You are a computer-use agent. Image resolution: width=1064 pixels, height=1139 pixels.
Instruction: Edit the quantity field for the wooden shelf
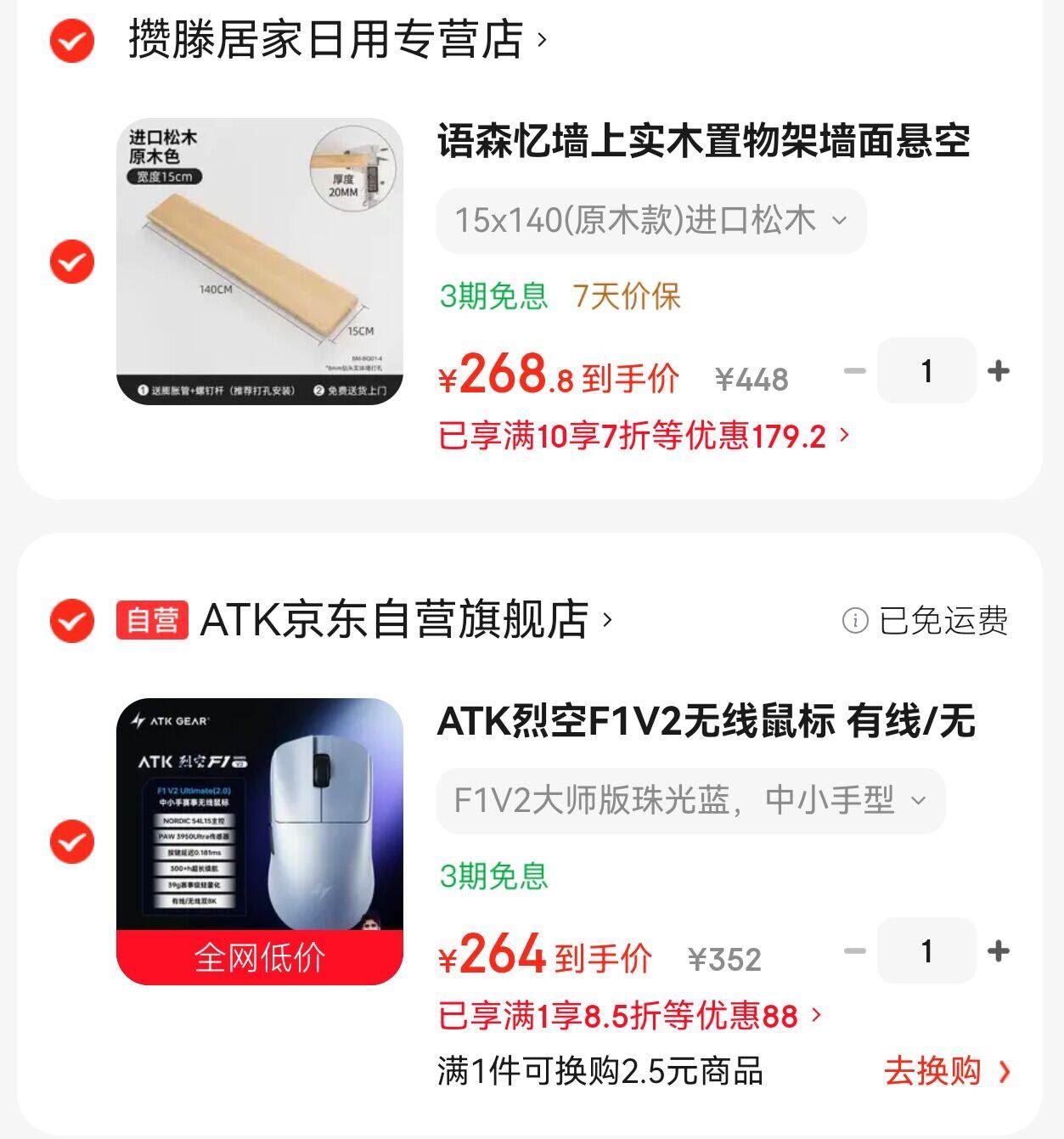click(x=926, y=371)
